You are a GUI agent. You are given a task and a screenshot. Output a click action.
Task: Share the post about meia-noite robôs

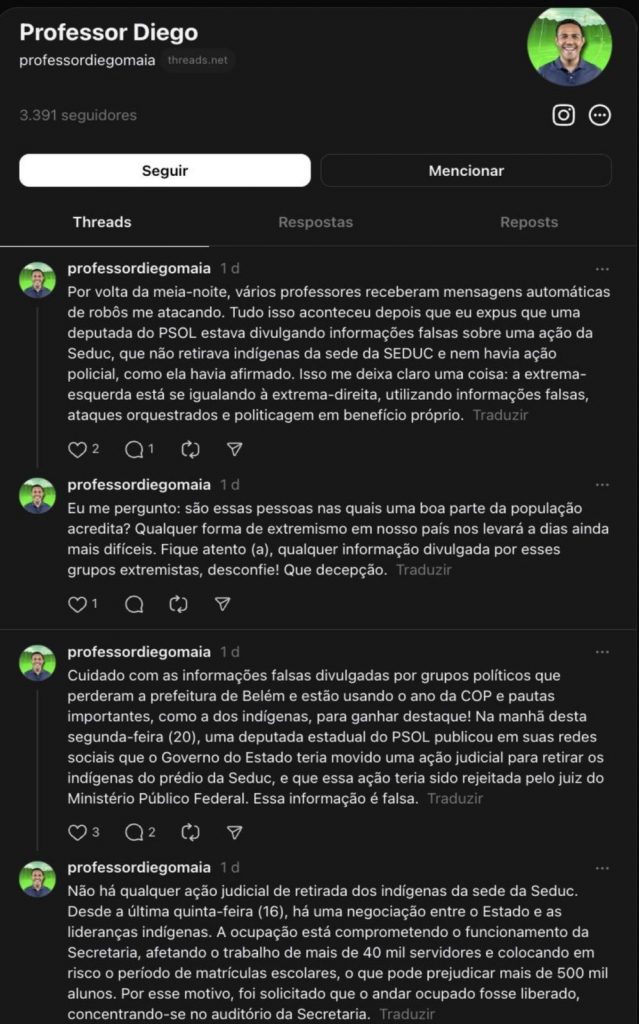pyautogui.click(x=234, y=450)
